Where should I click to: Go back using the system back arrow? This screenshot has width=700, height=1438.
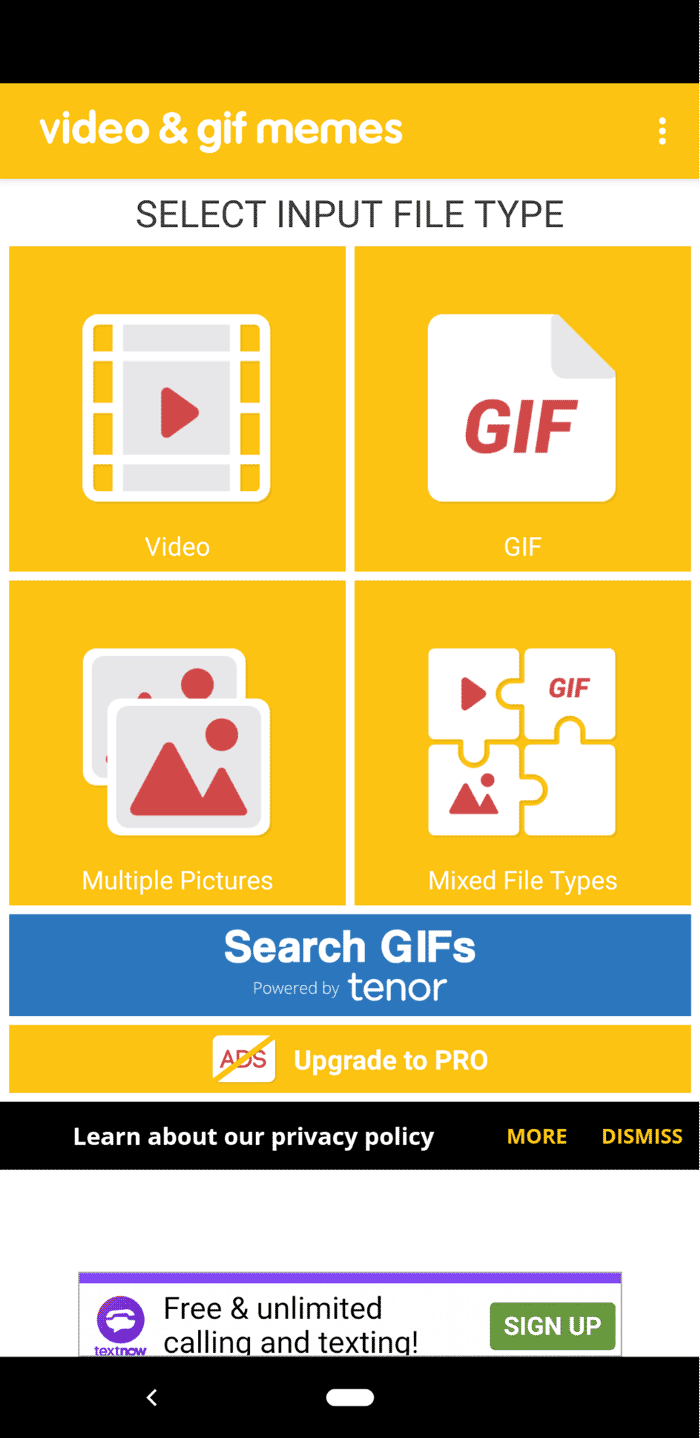[x=152, y=1397]
